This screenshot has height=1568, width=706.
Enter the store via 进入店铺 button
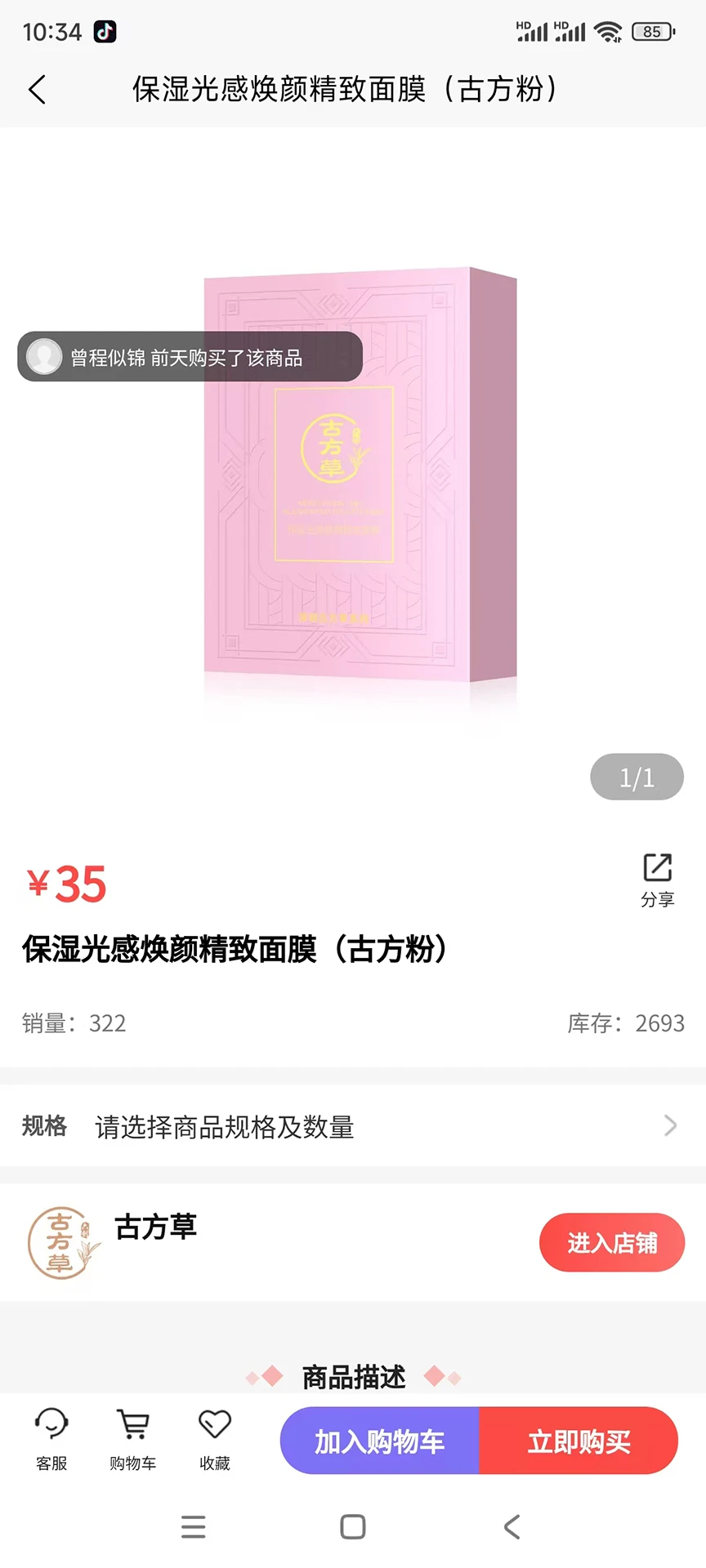(x=611, y=1242)
